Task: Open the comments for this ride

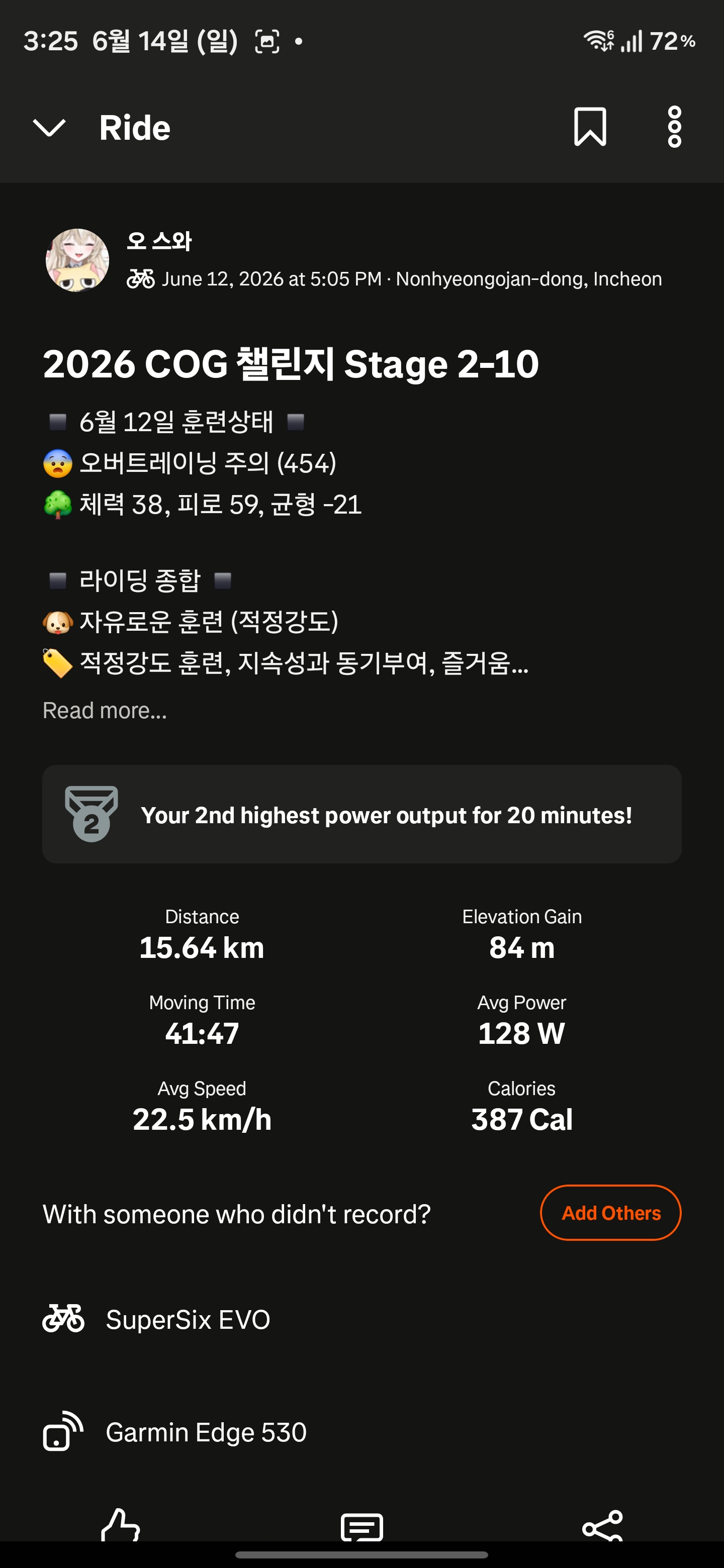Action: [x=361, y=1527]
